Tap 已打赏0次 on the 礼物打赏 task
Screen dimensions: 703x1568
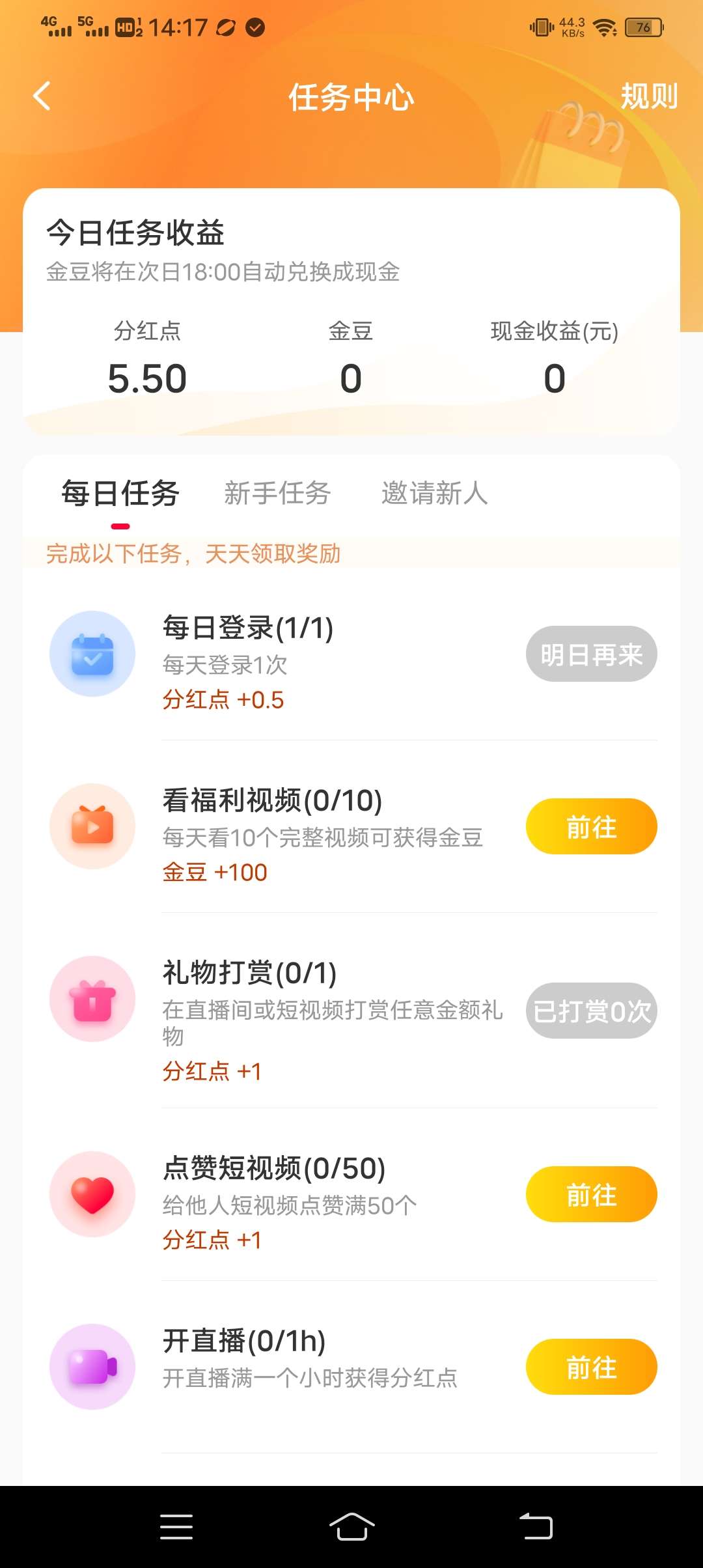click(x=591, y=1011)
